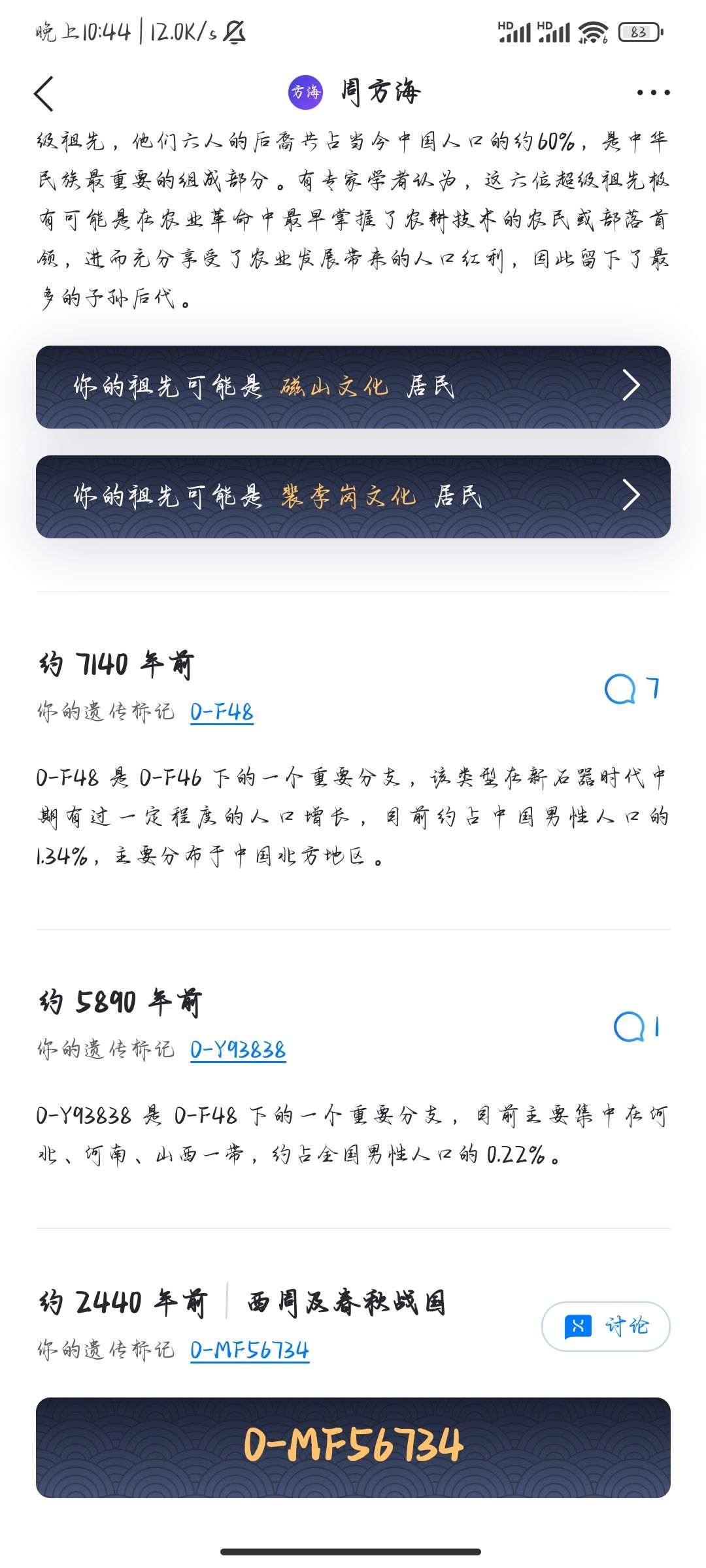Go back using the top-left arrow

click(x=44, y=93)
